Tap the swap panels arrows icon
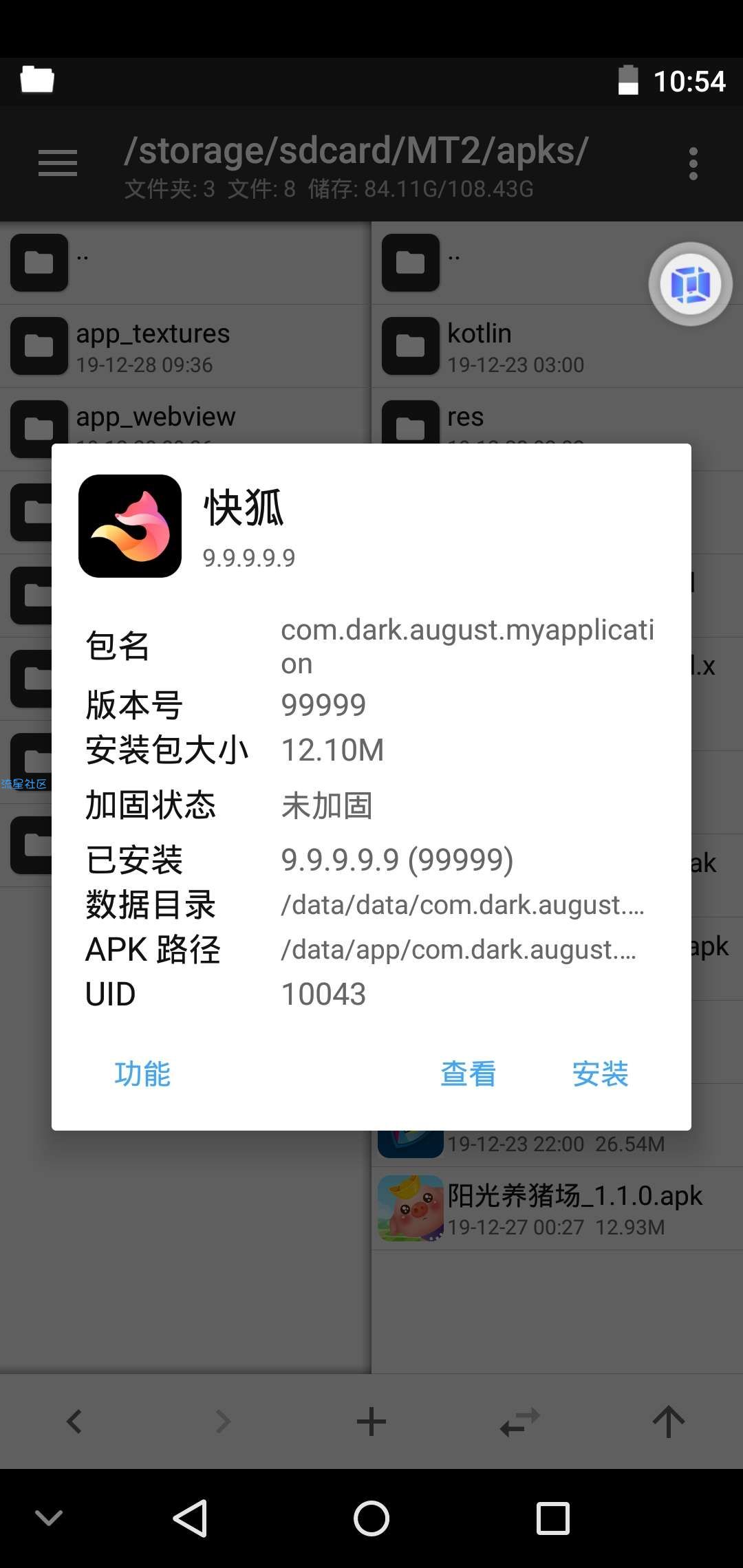This screenshot has height=1568, width=743. 520,1421
